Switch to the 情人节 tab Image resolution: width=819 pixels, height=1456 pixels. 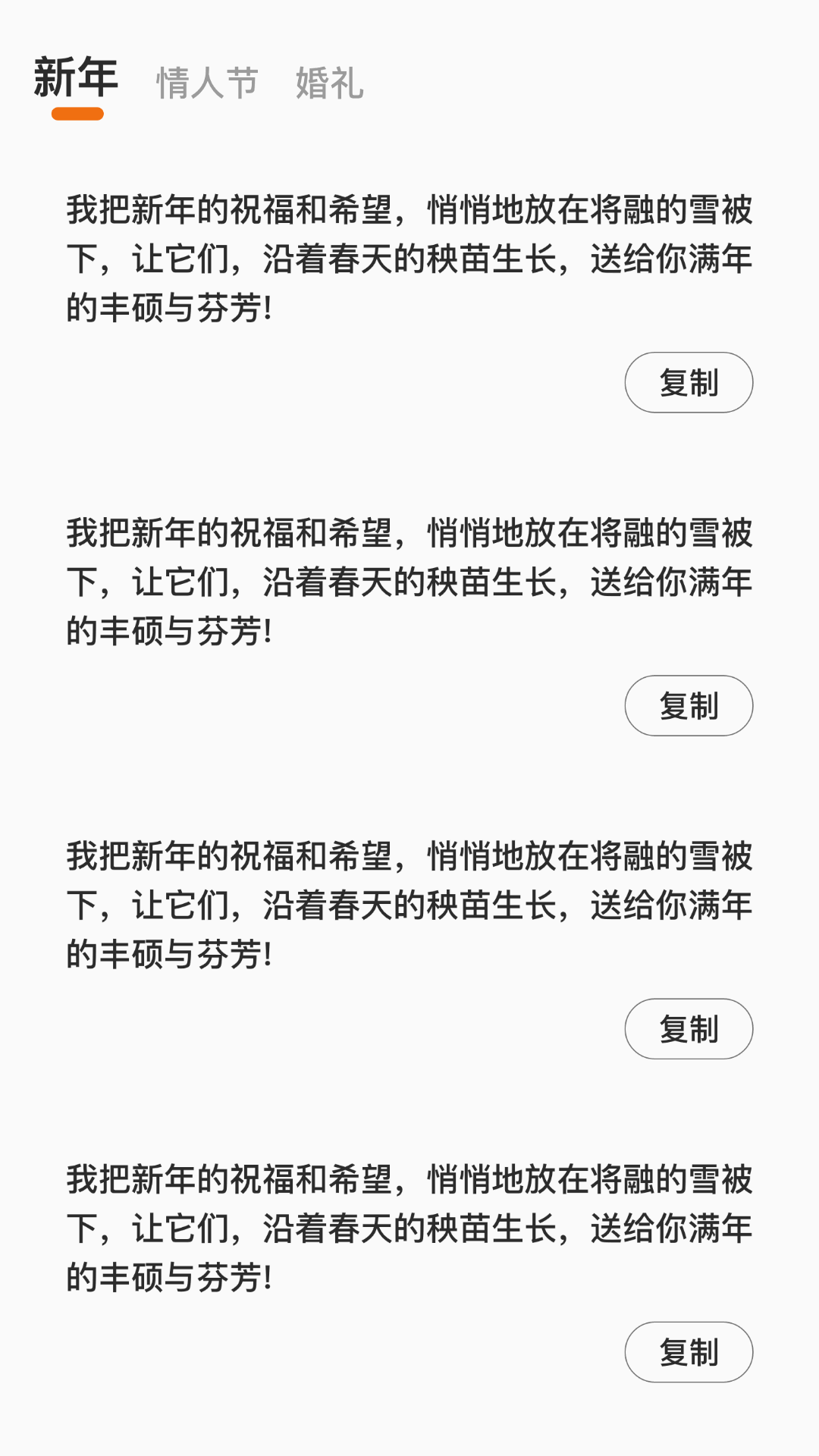[207, 83]
